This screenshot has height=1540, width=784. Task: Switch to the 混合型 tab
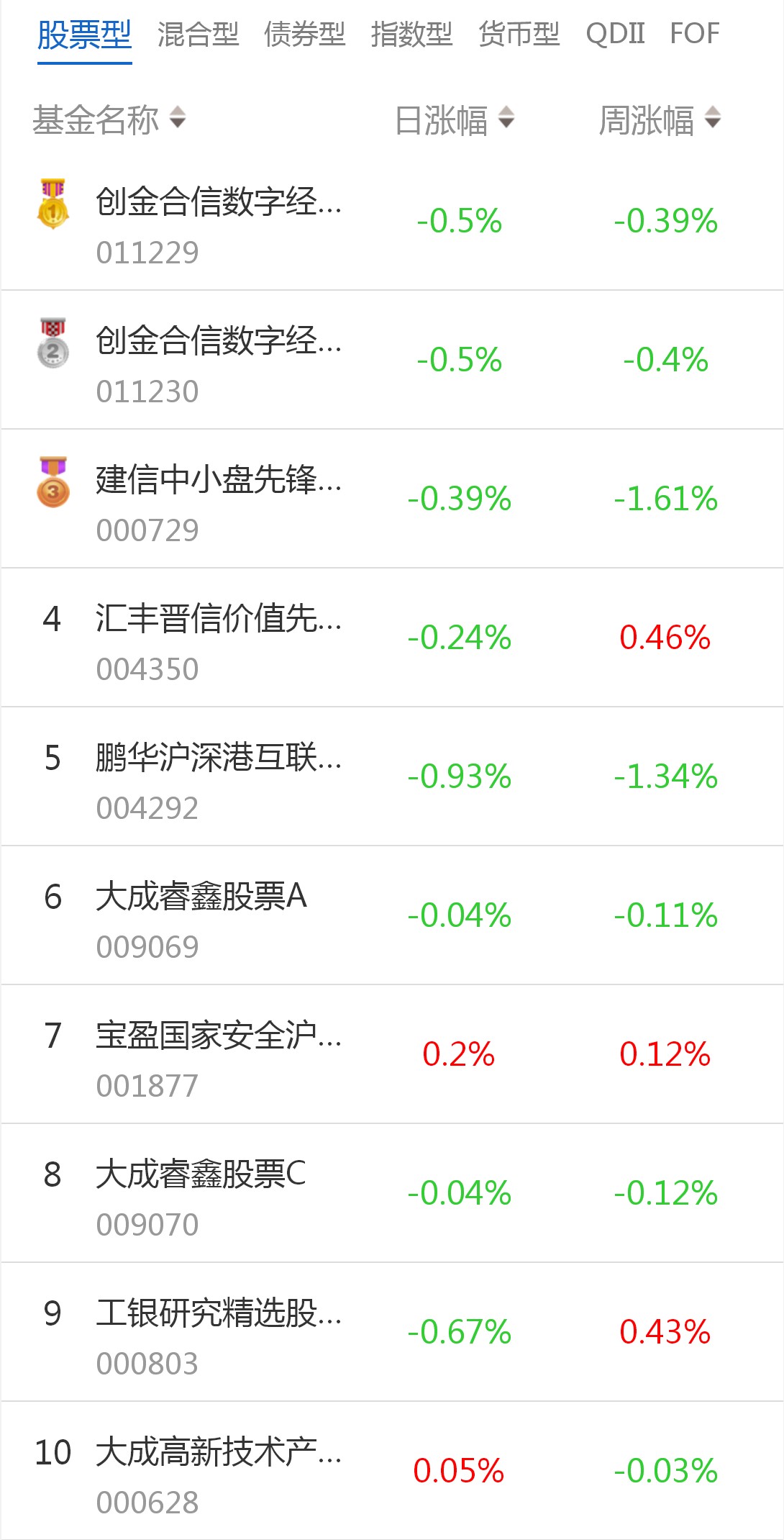(198, 34)
